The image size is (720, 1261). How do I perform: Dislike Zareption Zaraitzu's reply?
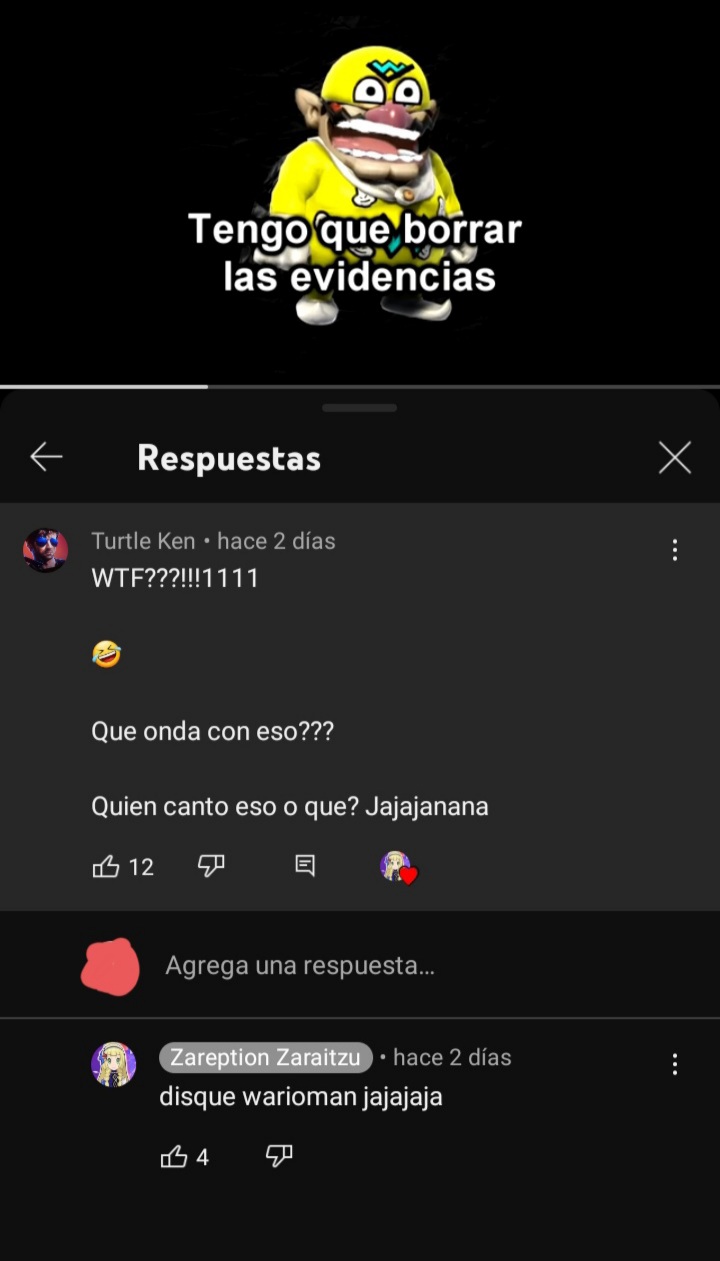click(279, 1157)
